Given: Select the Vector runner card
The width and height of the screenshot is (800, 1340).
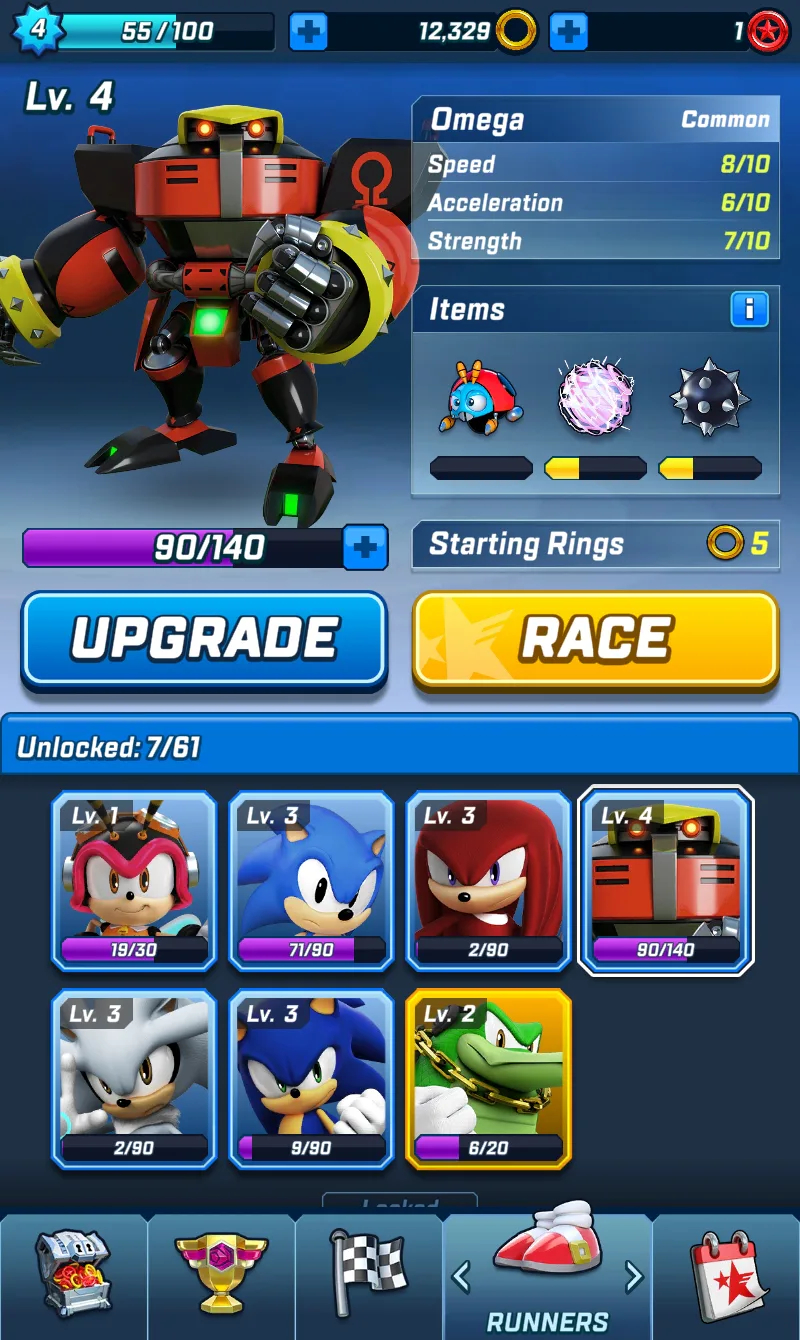Looking at the screenshot, I should click(488, 1078).
